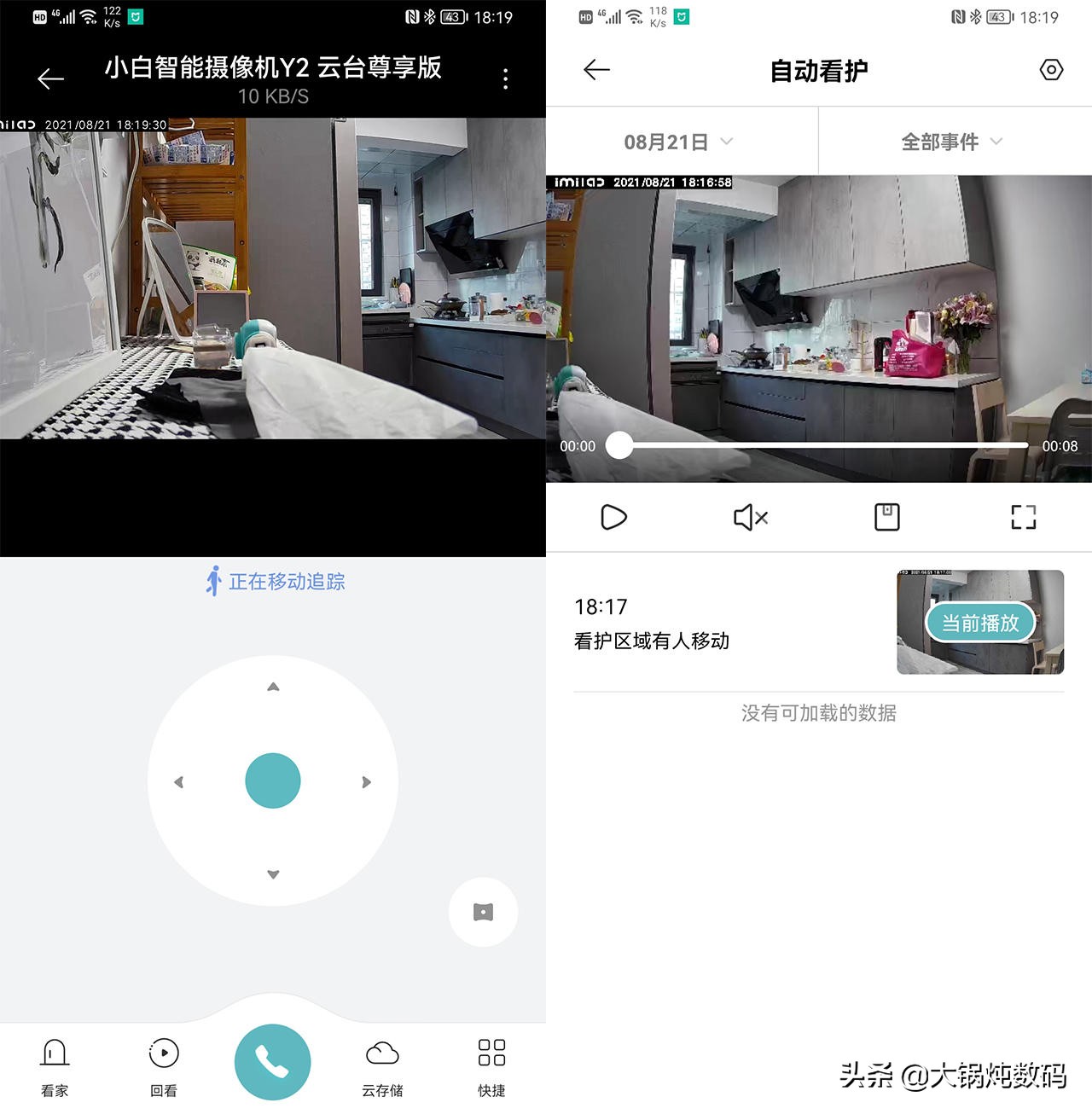Tap the 当前播放 playing label
Image resolution: width=1092 pixels, height=1114 pixels.
tap(981, 623)
